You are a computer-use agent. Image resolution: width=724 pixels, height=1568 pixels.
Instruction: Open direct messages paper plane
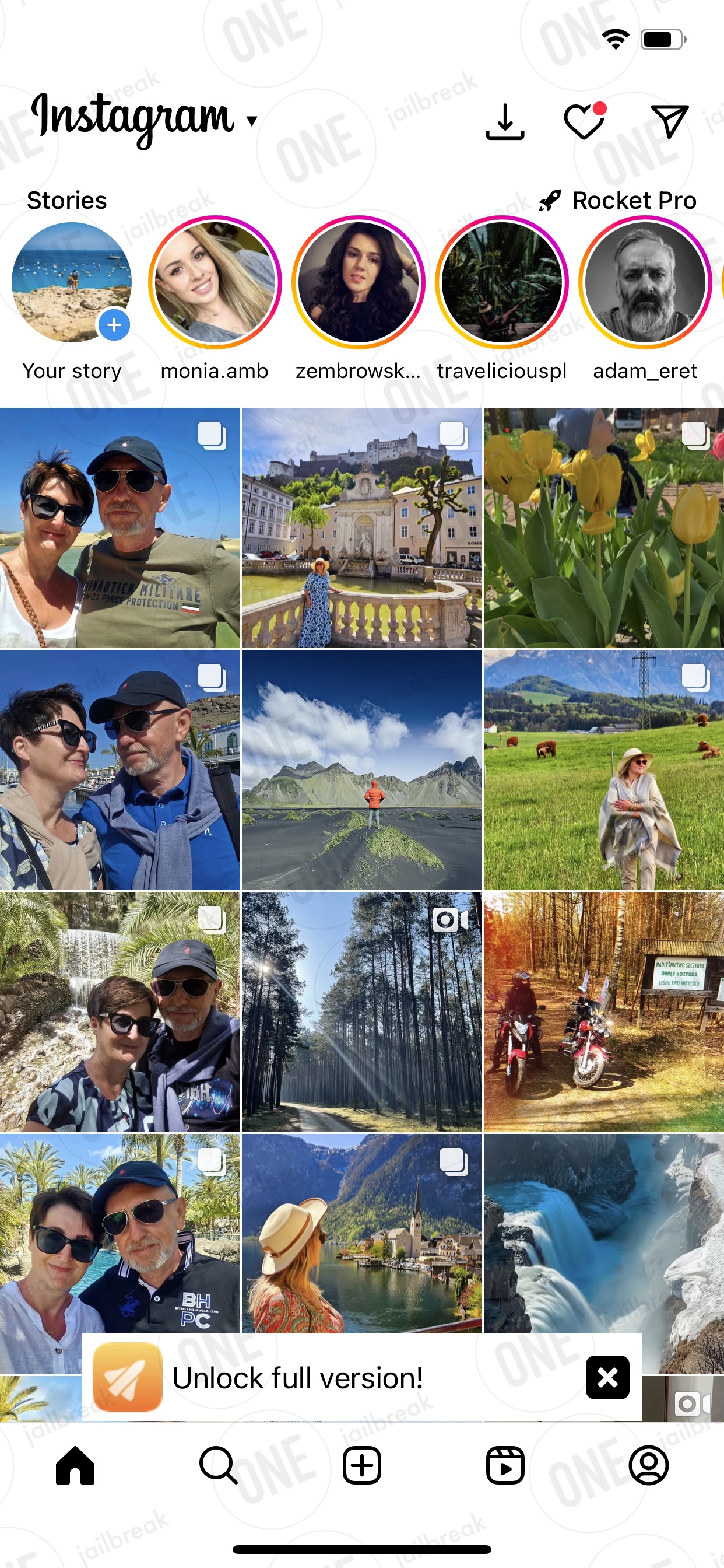[x=669, y=121]
